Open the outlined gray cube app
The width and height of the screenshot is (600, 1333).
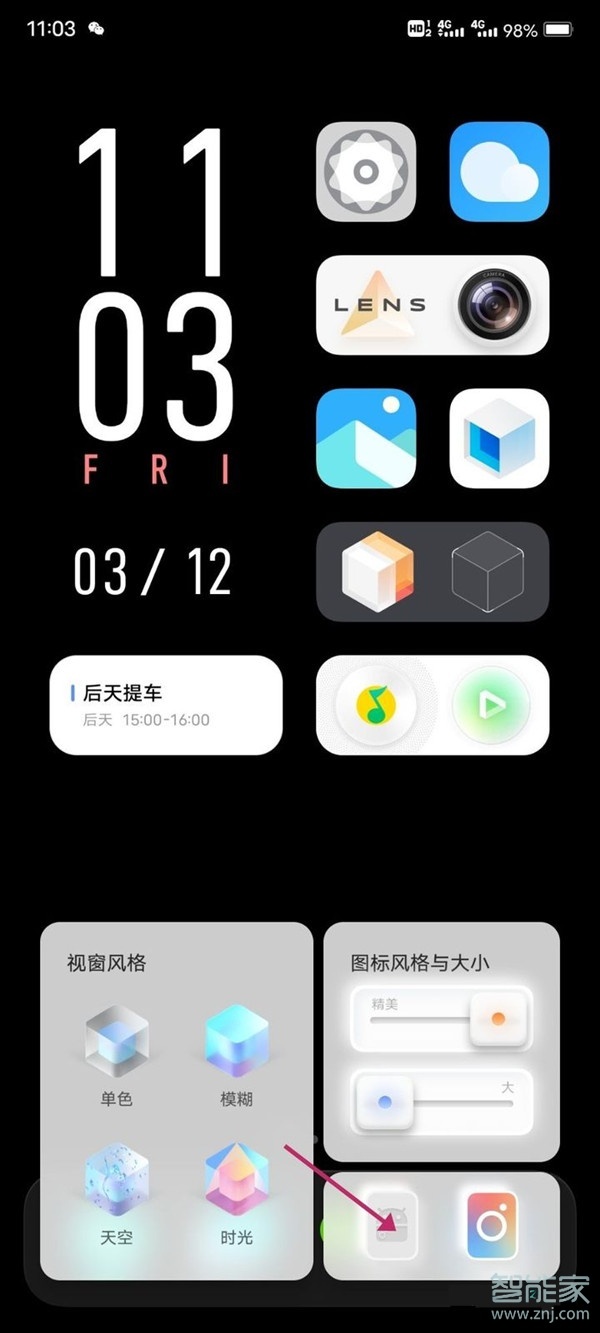tap(487, 571)
